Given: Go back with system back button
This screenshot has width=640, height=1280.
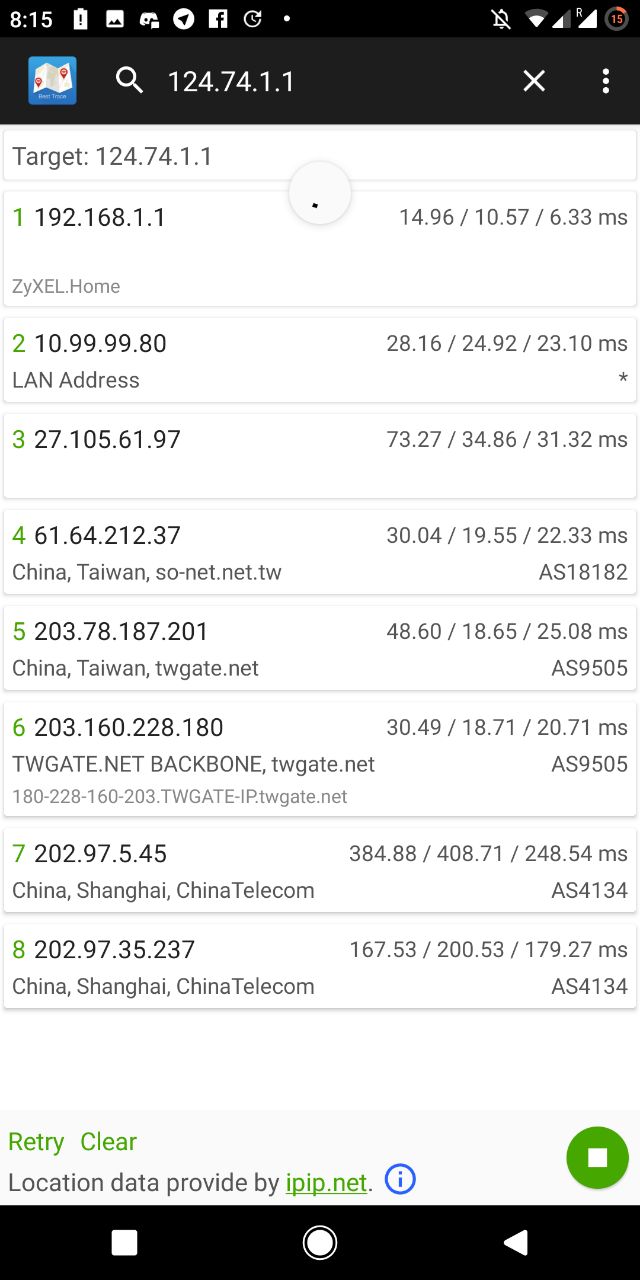Looking at the screenshot, I should coord(515,1242).
